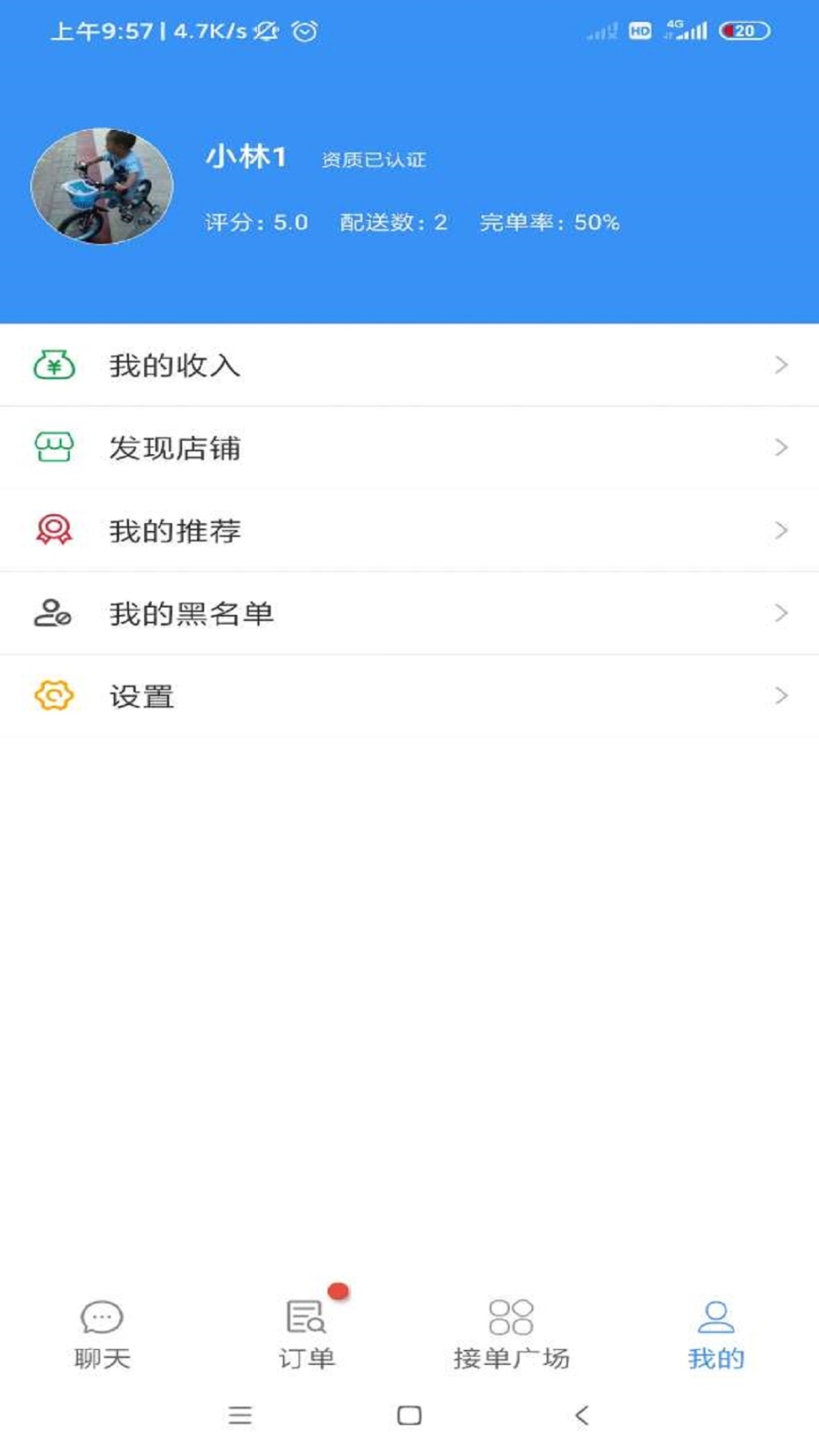
Task: Open 设置 settings
Action: pos(409,696)
